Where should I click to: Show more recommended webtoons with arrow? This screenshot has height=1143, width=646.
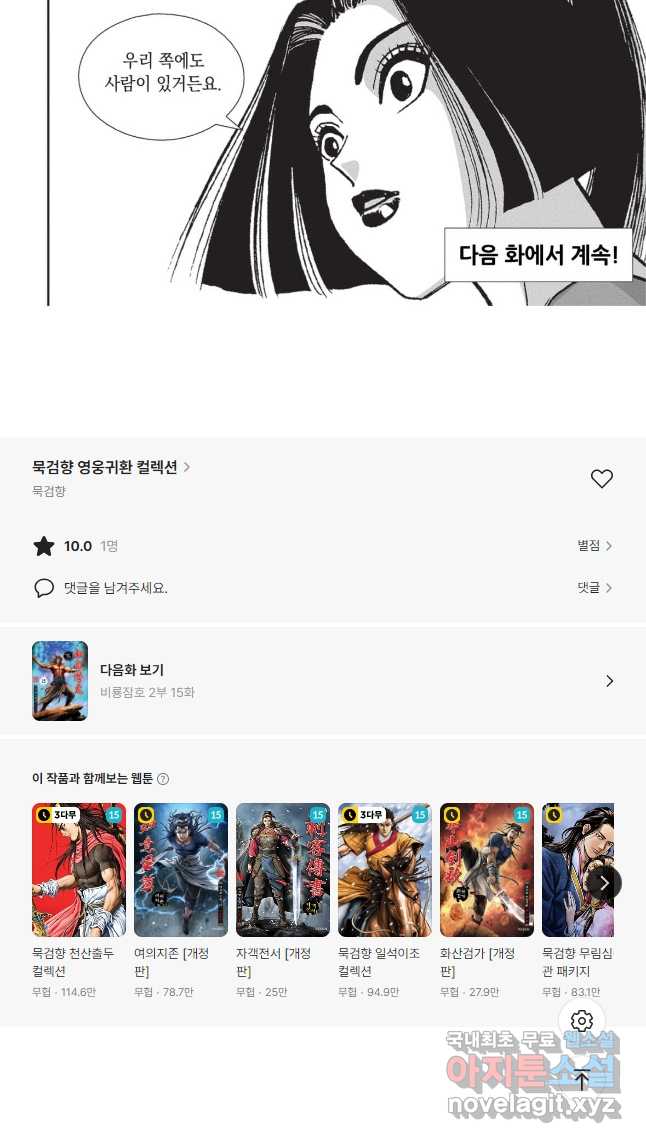pos(602,882)
